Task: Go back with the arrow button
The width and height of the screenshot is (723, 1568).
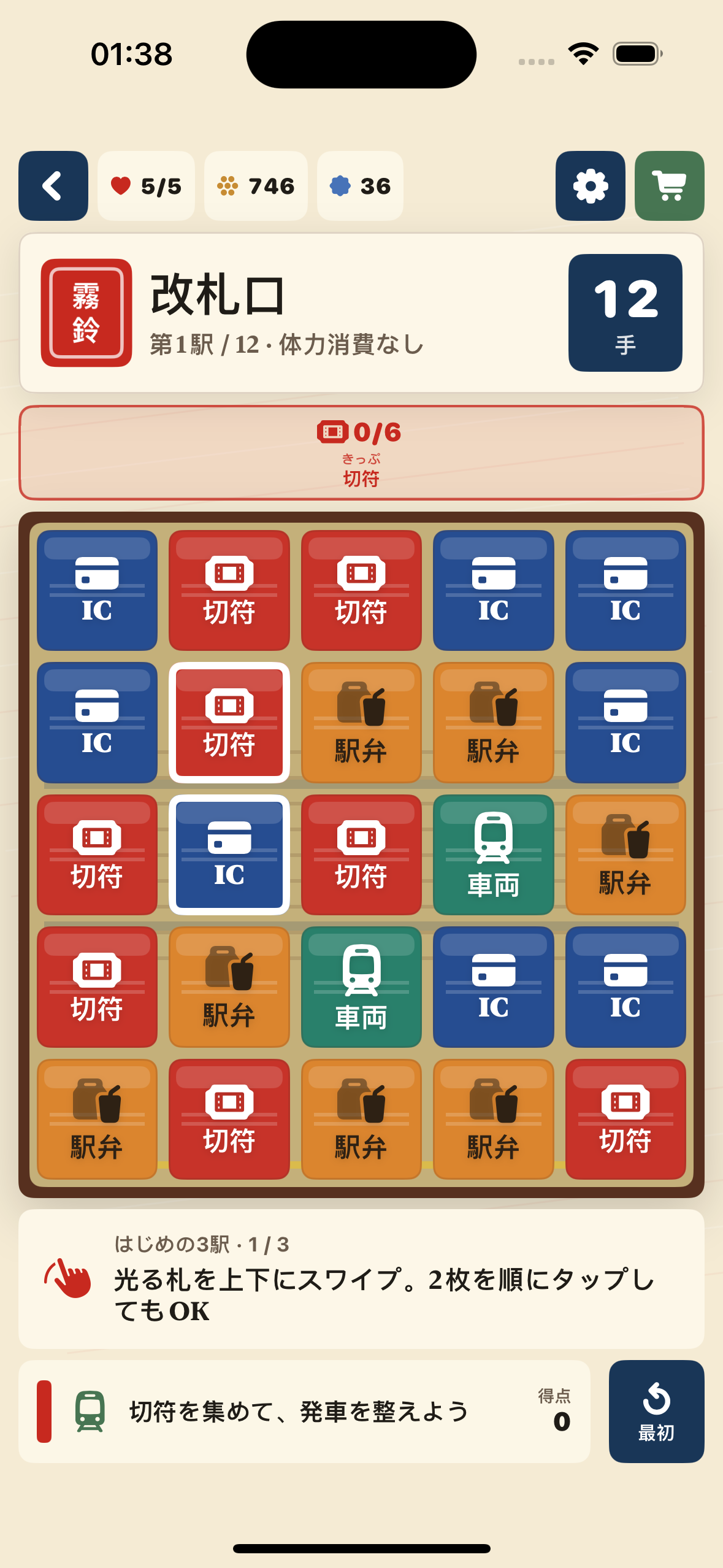Action: 53,186
